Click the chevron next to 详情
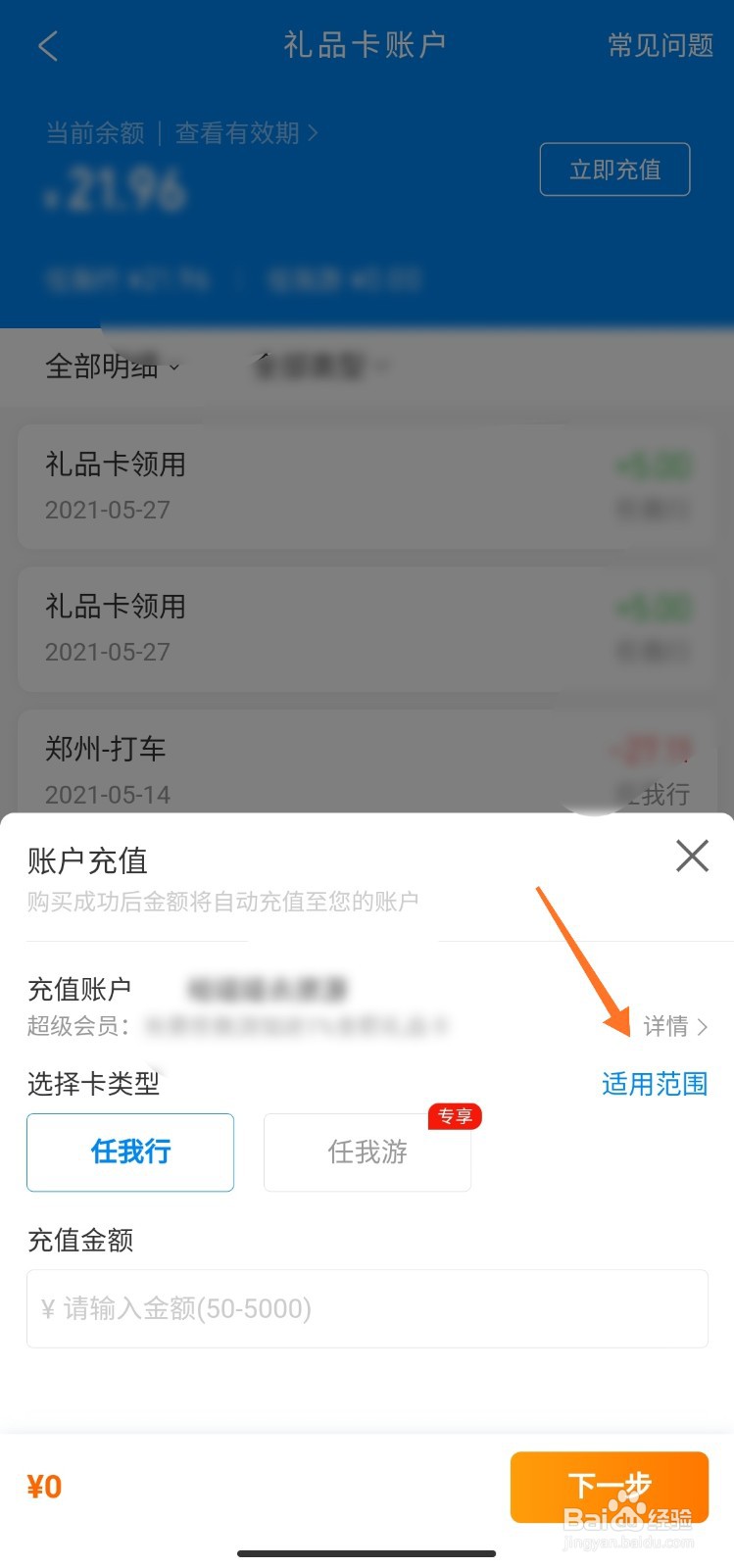The image size is (734, 1568). click(703, 1027)
